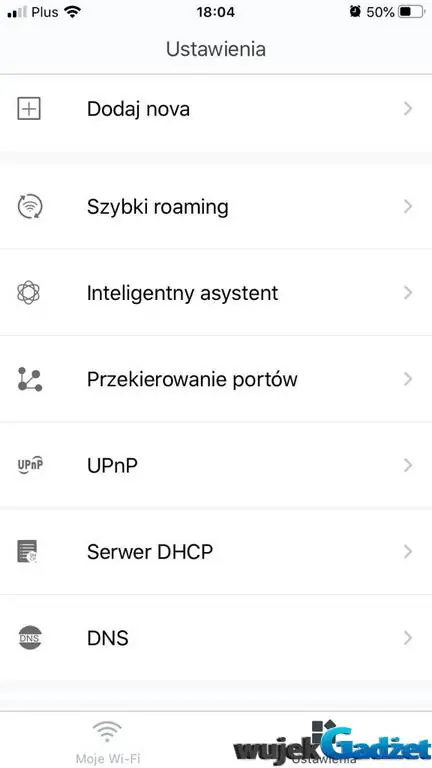The height and width of the screenshot is (768, 432).
Task: Open Przekierowanie portów settings
Action: 216,379
